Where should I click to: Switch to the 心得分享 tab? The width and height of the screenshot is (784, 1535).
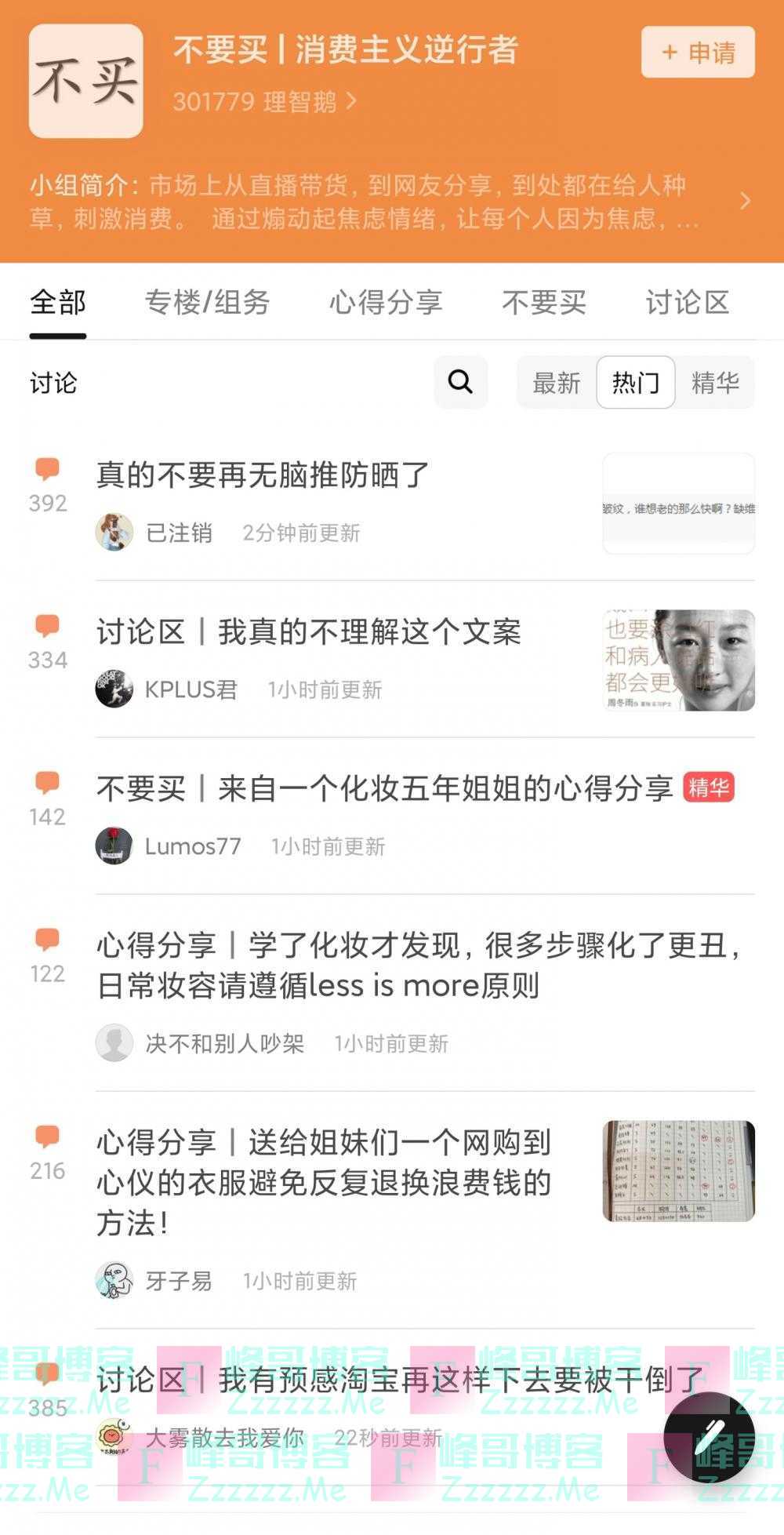pyautogui.click(x=386, y=303)
